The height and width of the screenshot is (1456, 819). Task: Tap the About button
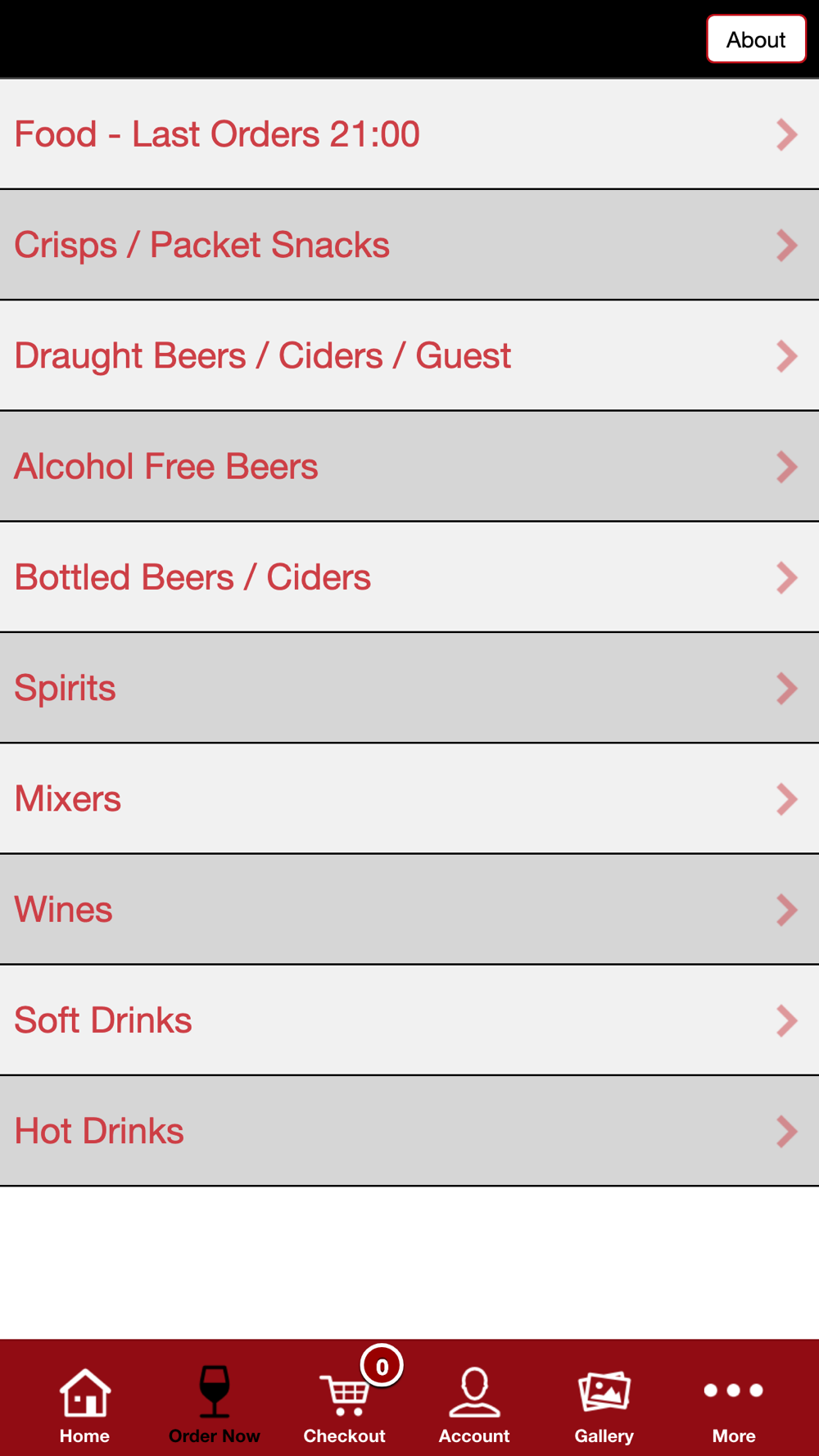pos(756,39)
